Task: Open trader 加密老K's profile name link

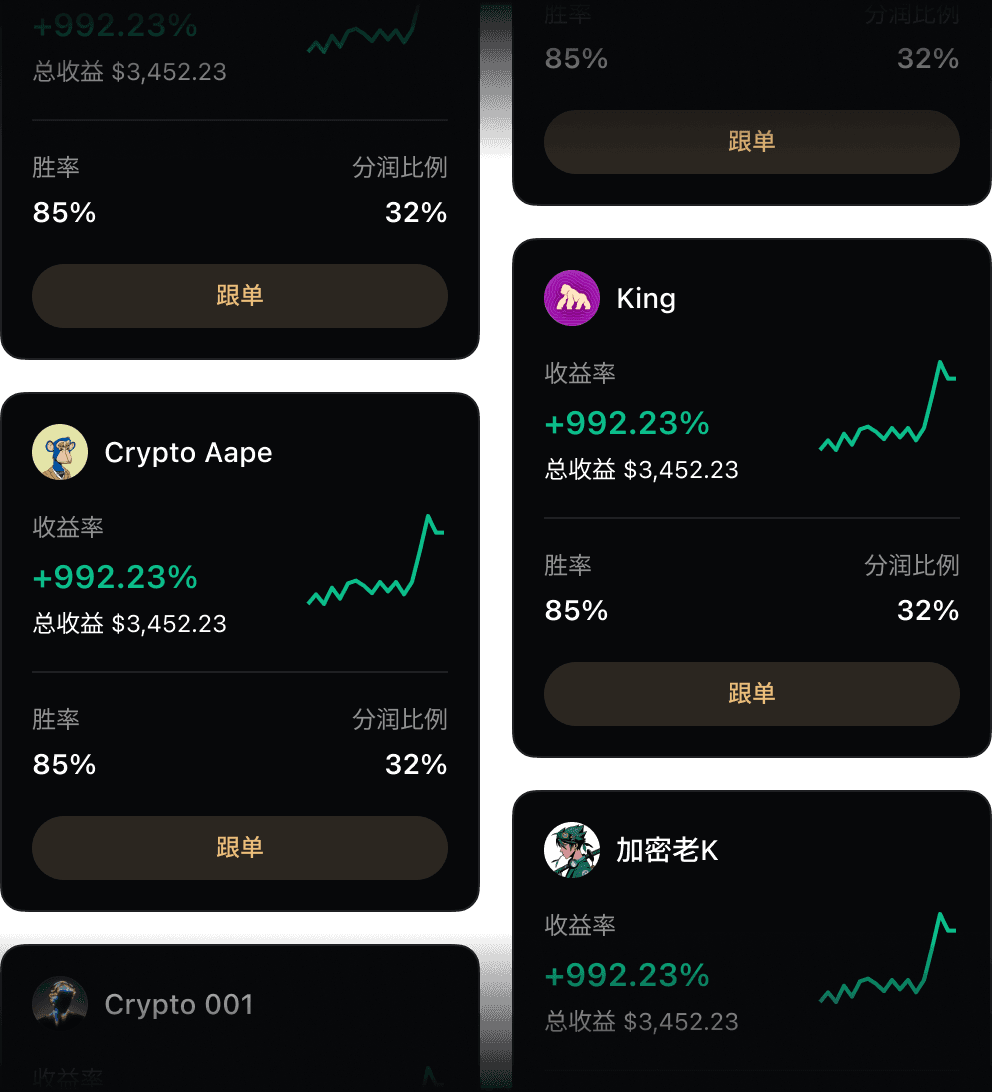Action: 667,849
